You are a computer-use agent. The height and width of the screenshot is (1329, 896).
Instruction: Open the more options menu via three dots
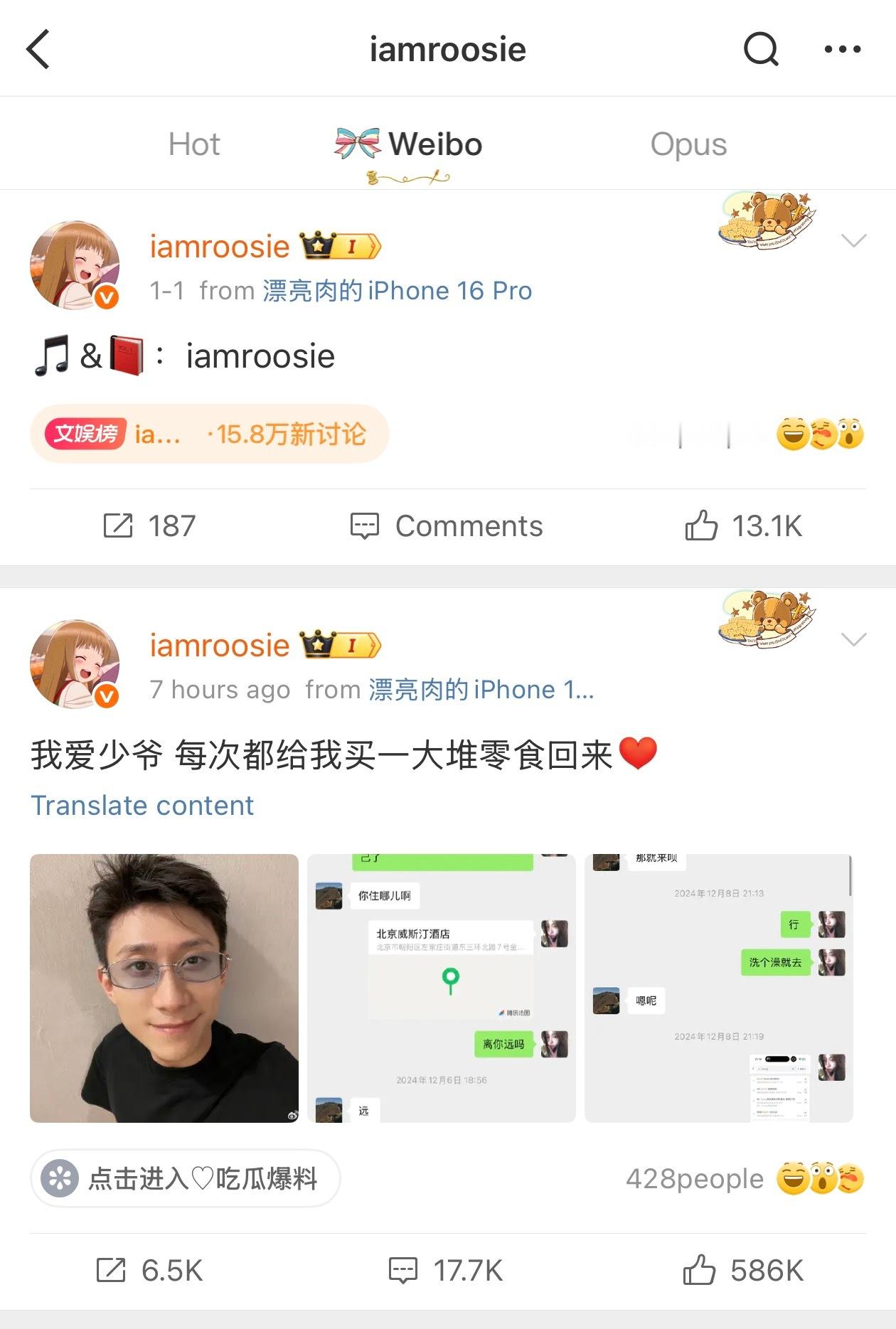(842, 48)
